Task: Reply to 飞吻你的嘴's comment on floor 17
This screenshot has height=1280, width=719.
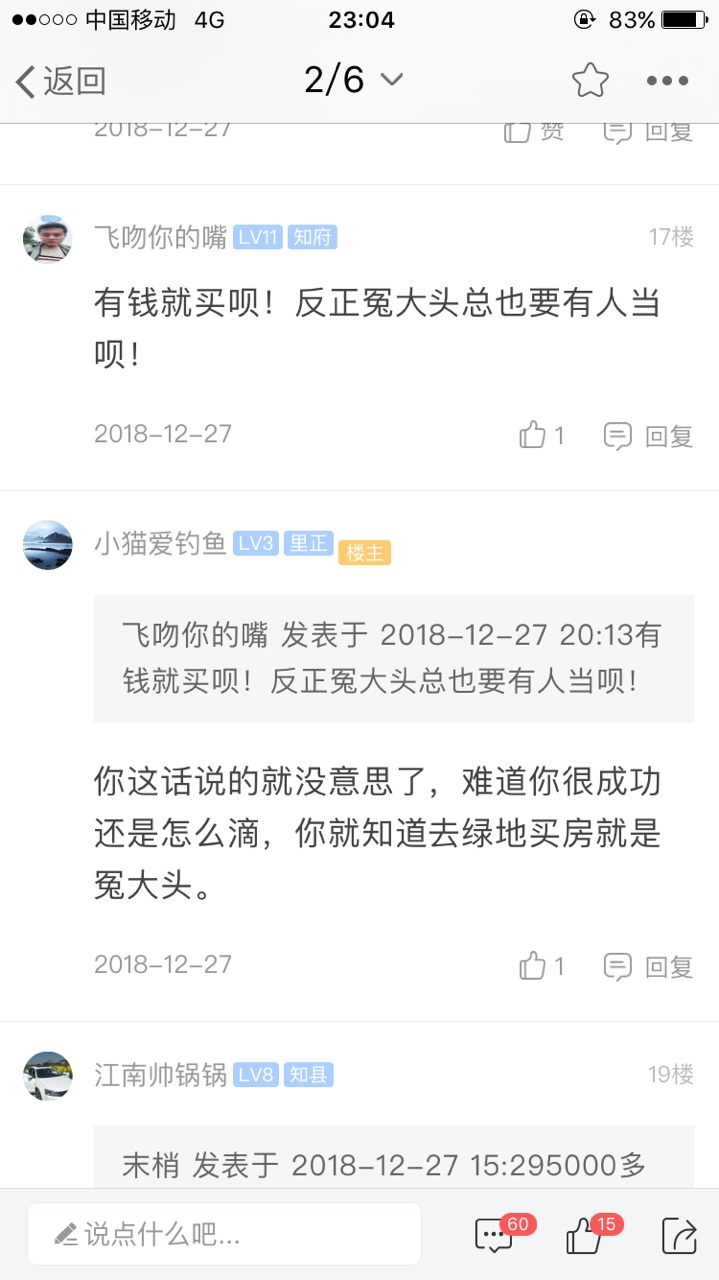Action: (x=648, y=435)
